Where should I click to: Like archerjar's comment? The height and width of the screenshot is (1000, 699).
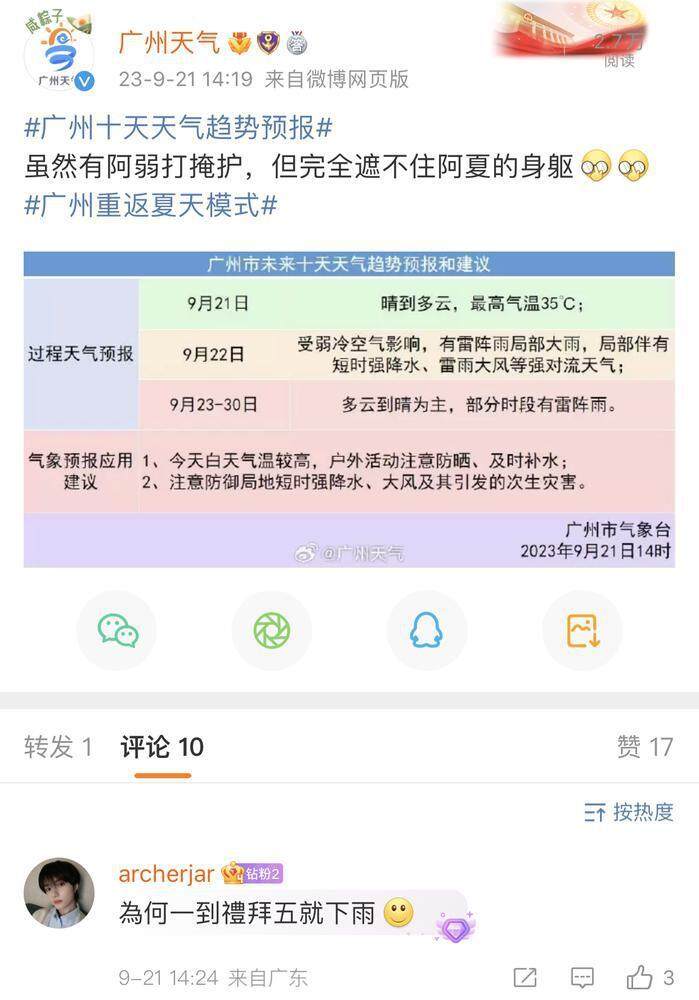[640, 977]
